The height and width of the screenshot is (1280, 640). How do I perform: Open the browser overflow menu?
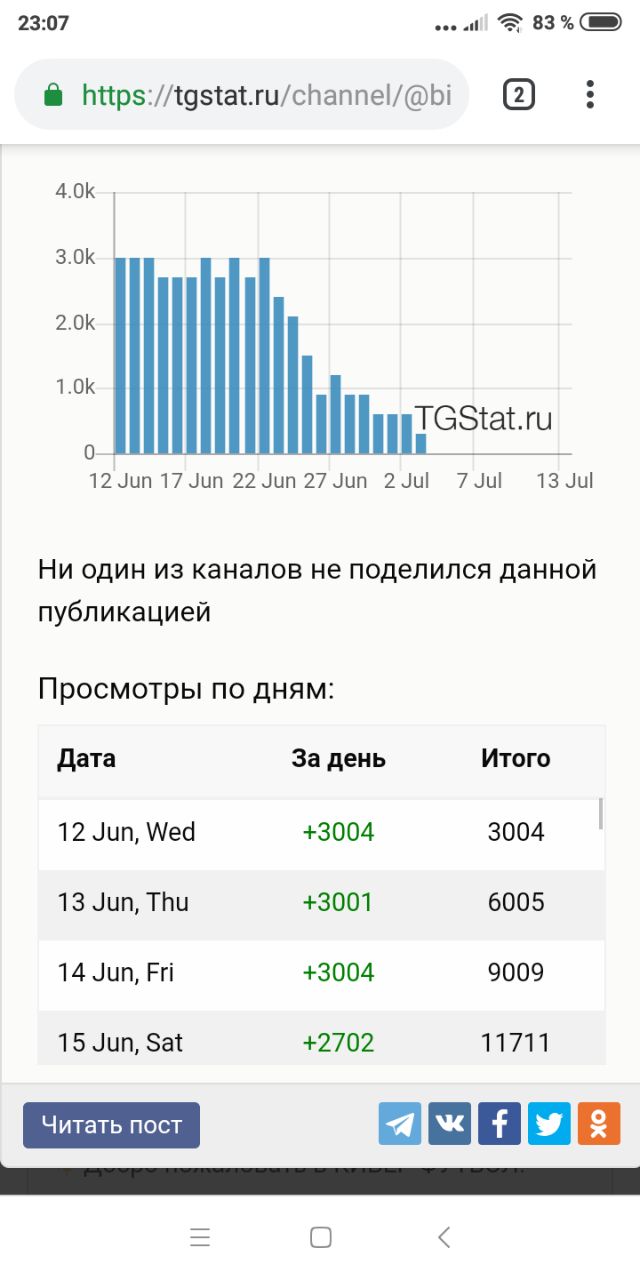pos(590,95)
